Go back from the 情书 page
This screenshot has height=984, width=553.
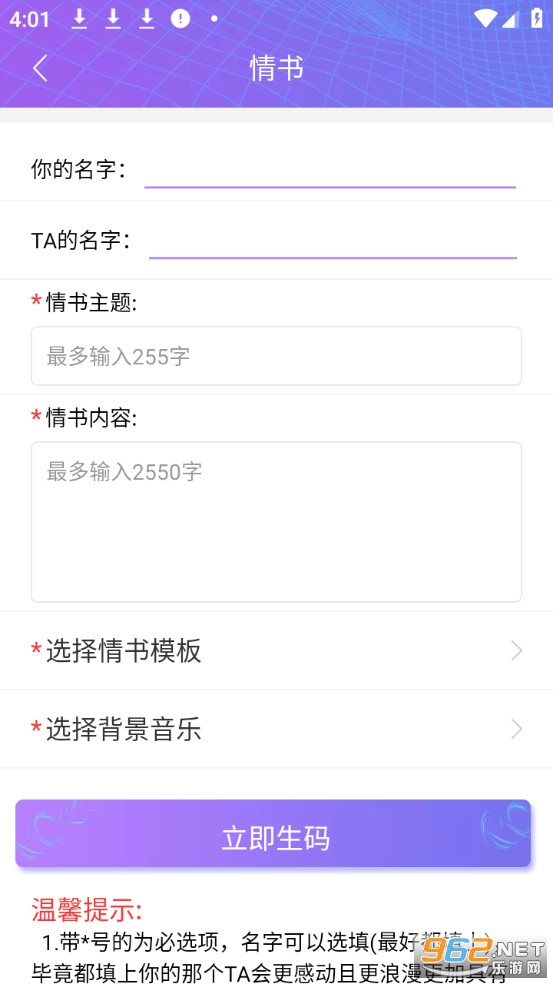point(40,68)
